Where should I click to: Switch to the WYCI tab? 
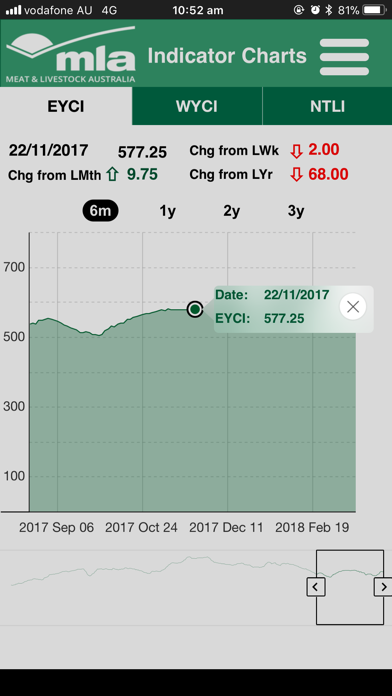(197, 107)
